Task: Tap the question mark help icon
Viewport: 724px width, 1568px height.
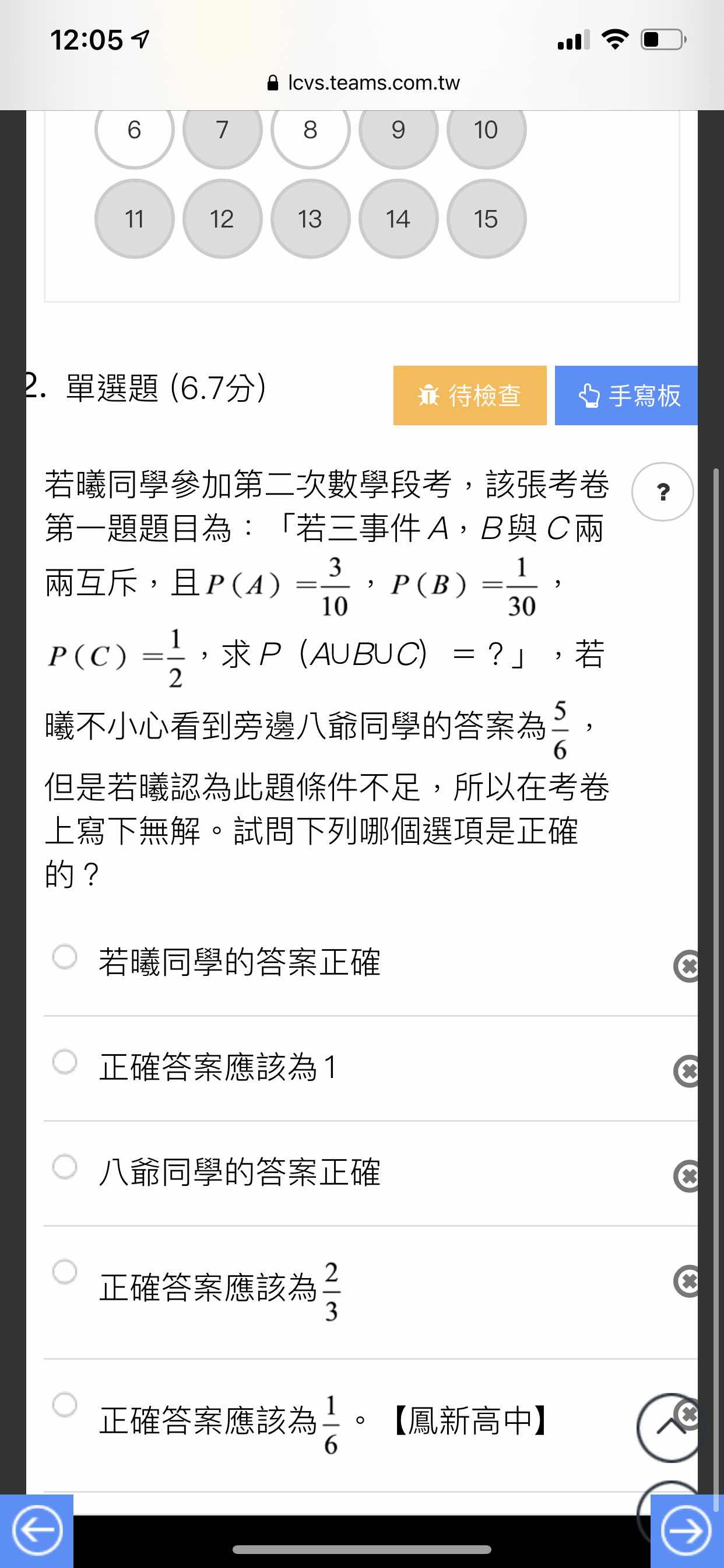Action: 662,492
